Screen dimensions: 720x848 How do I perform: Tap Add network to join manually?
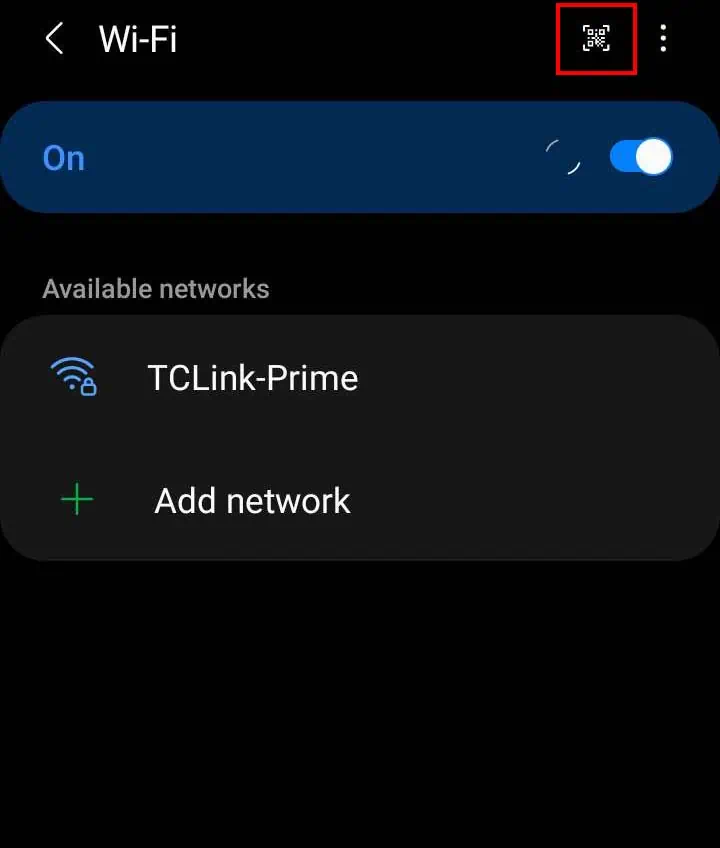(x=252, y=500)
